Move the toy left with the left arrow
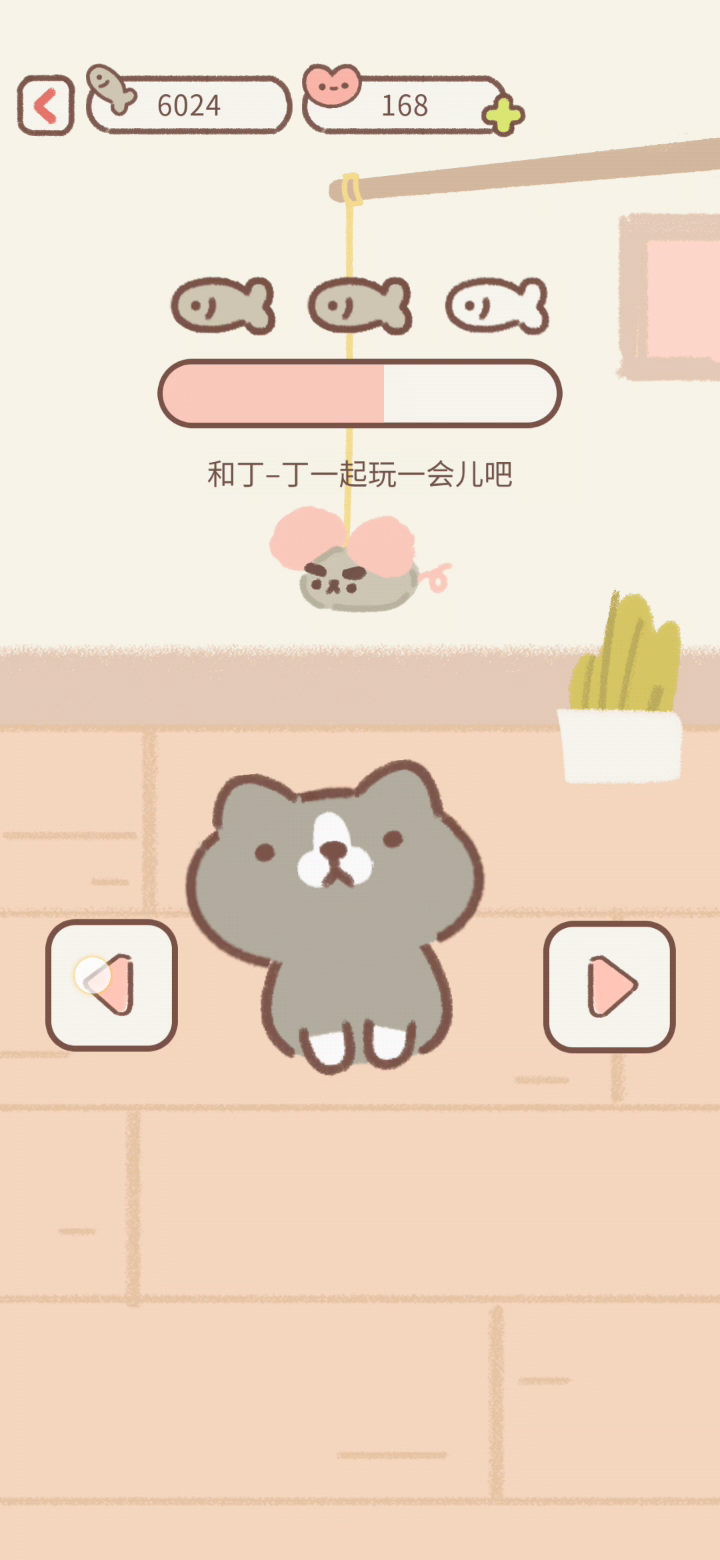Image resolution: width=720 pixels, height=1560 pixels. click(112, 985)
